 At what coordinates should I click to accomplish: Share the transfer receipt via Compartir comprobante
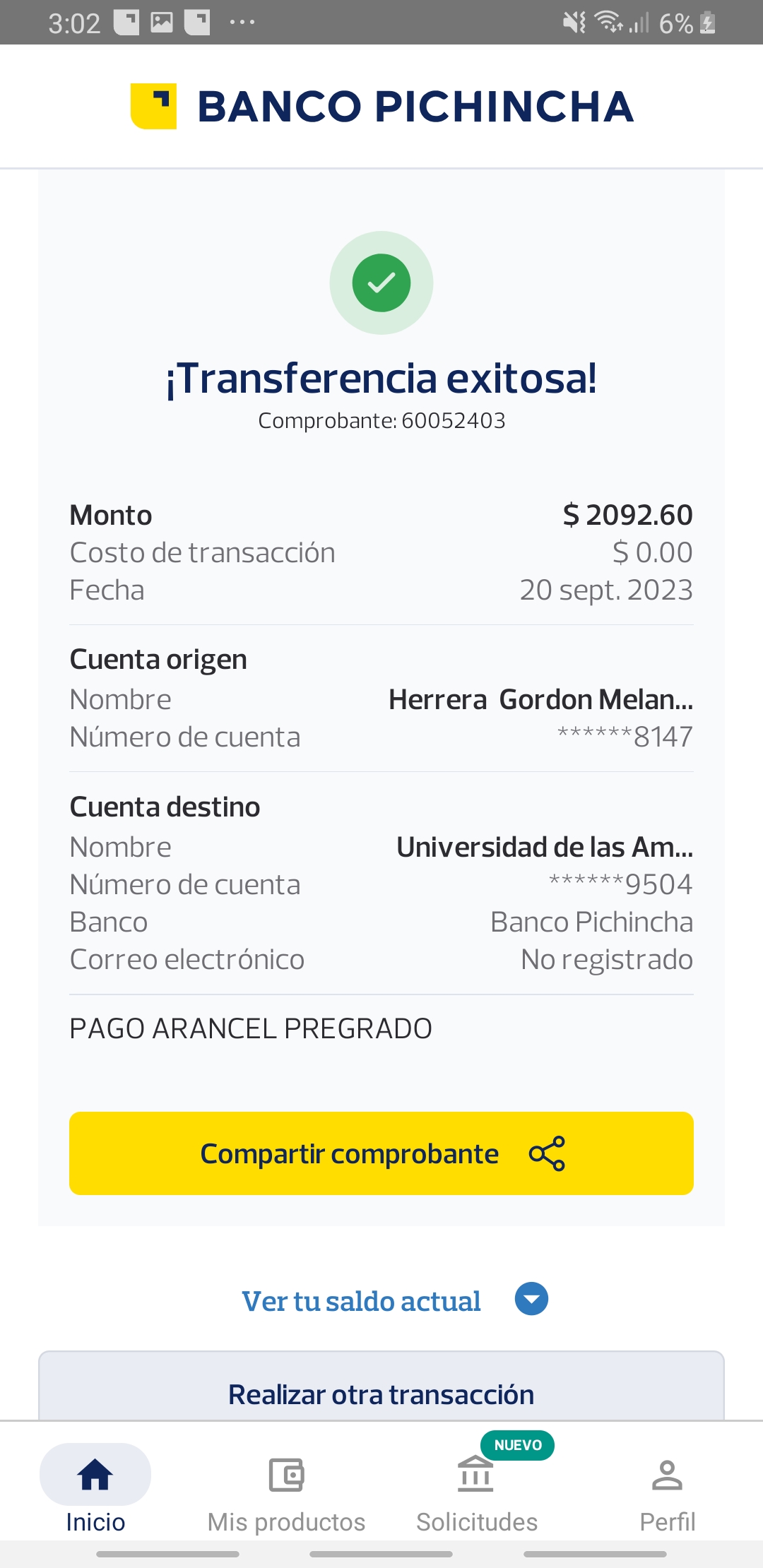point(381,1153)
